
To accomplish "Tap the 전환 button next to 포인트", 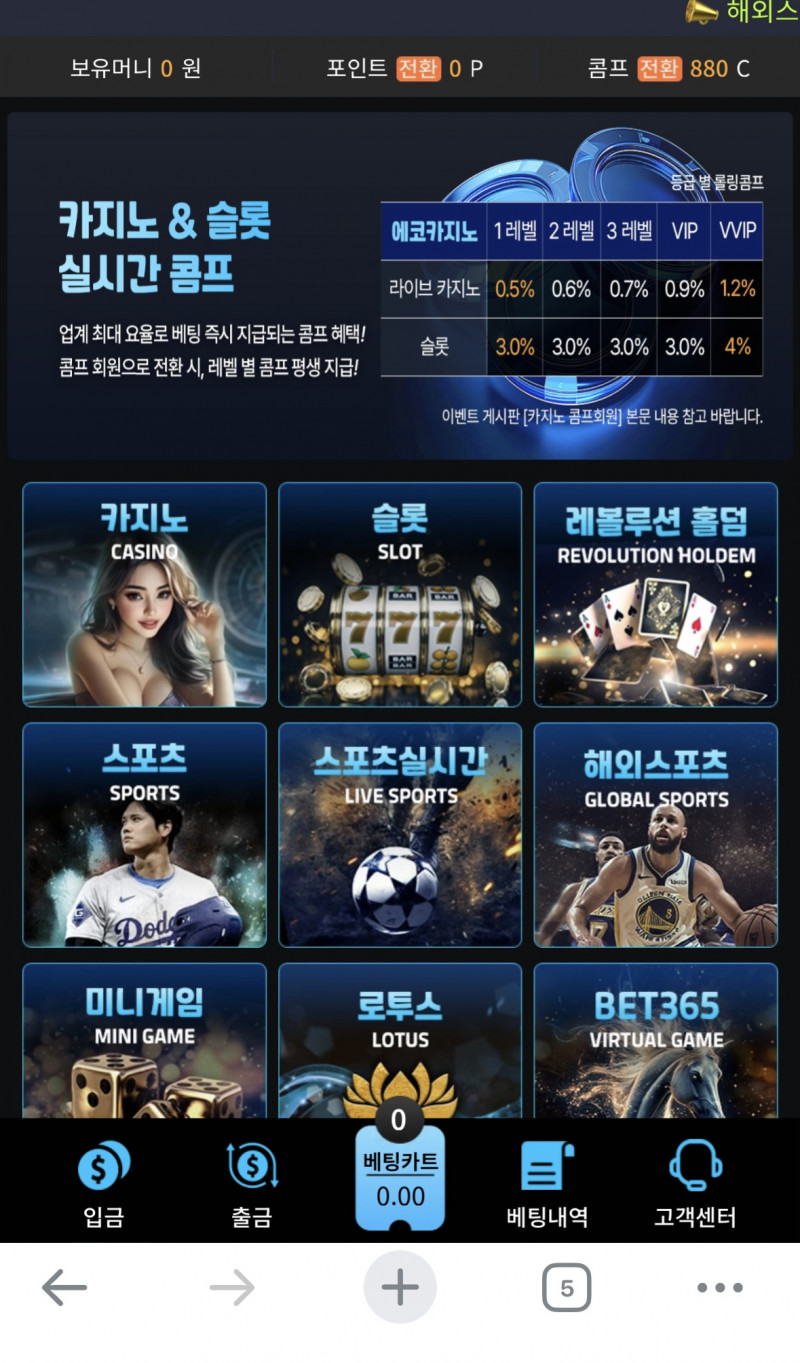I will pyautogui.click(x=418, y=68).
